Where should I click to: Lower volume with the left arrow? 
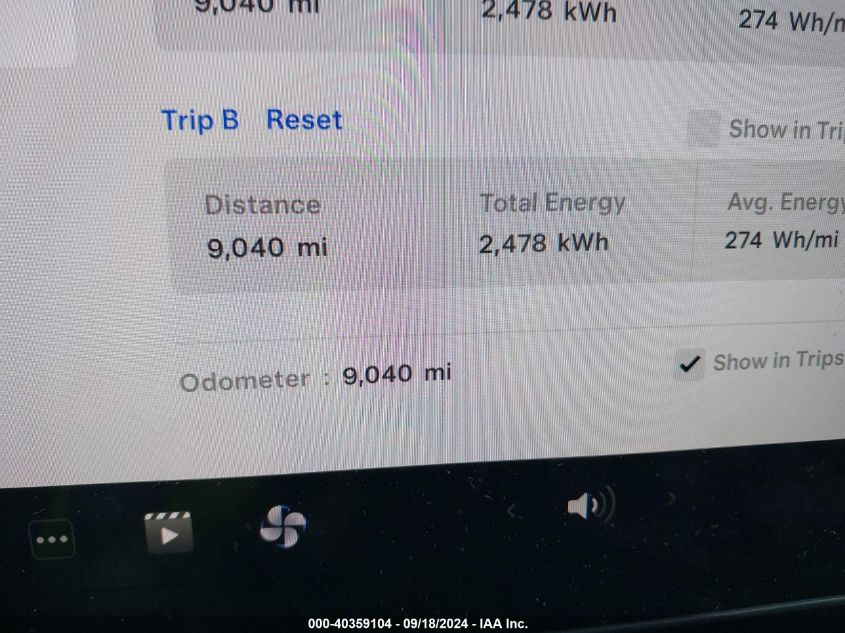513,510
